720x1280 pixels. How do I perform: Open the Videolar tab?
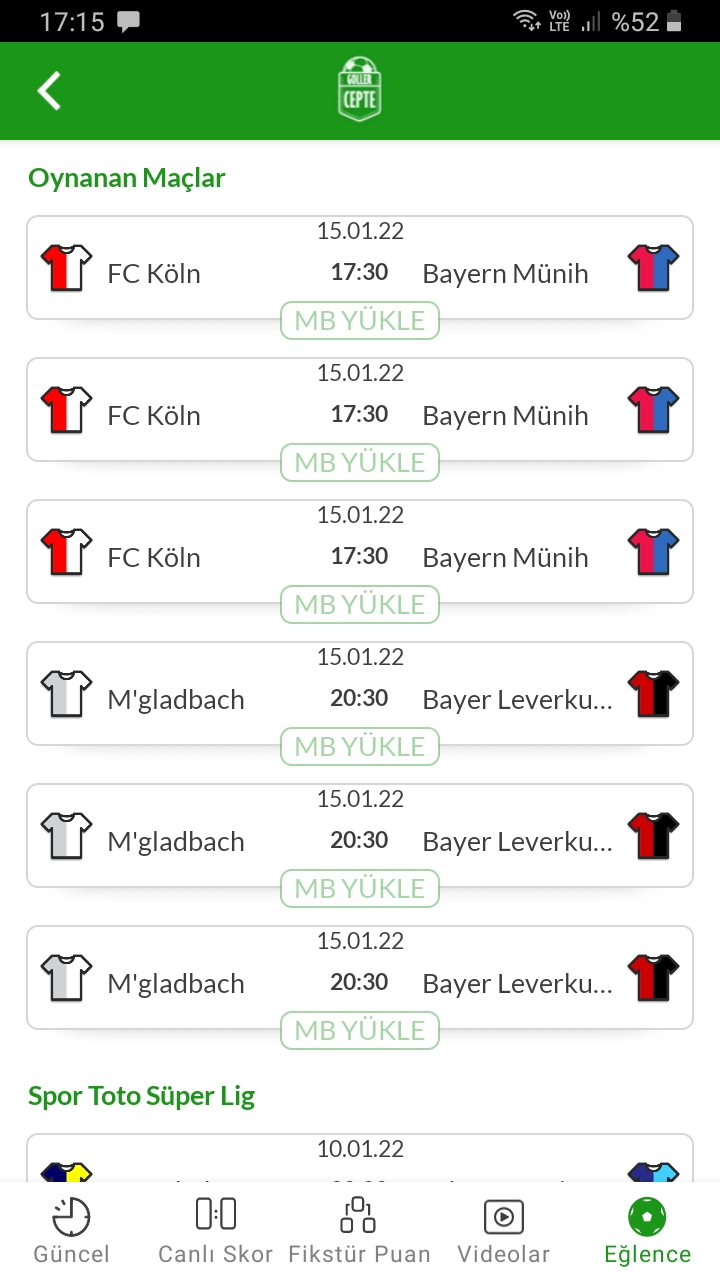pos(503,1230)
